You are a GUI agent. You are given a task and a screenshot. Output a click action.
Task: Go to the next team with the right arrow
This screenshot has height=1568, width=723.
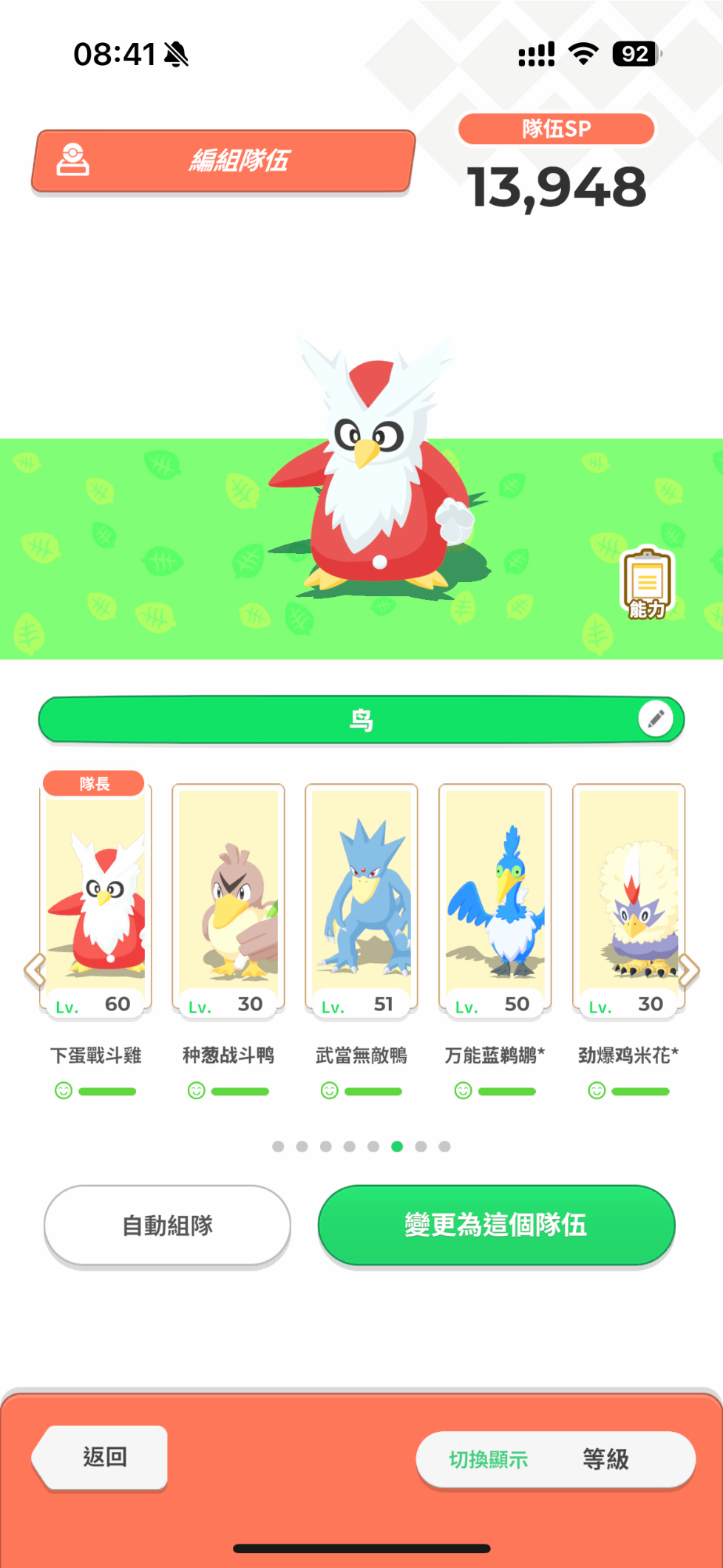point(689,970)
